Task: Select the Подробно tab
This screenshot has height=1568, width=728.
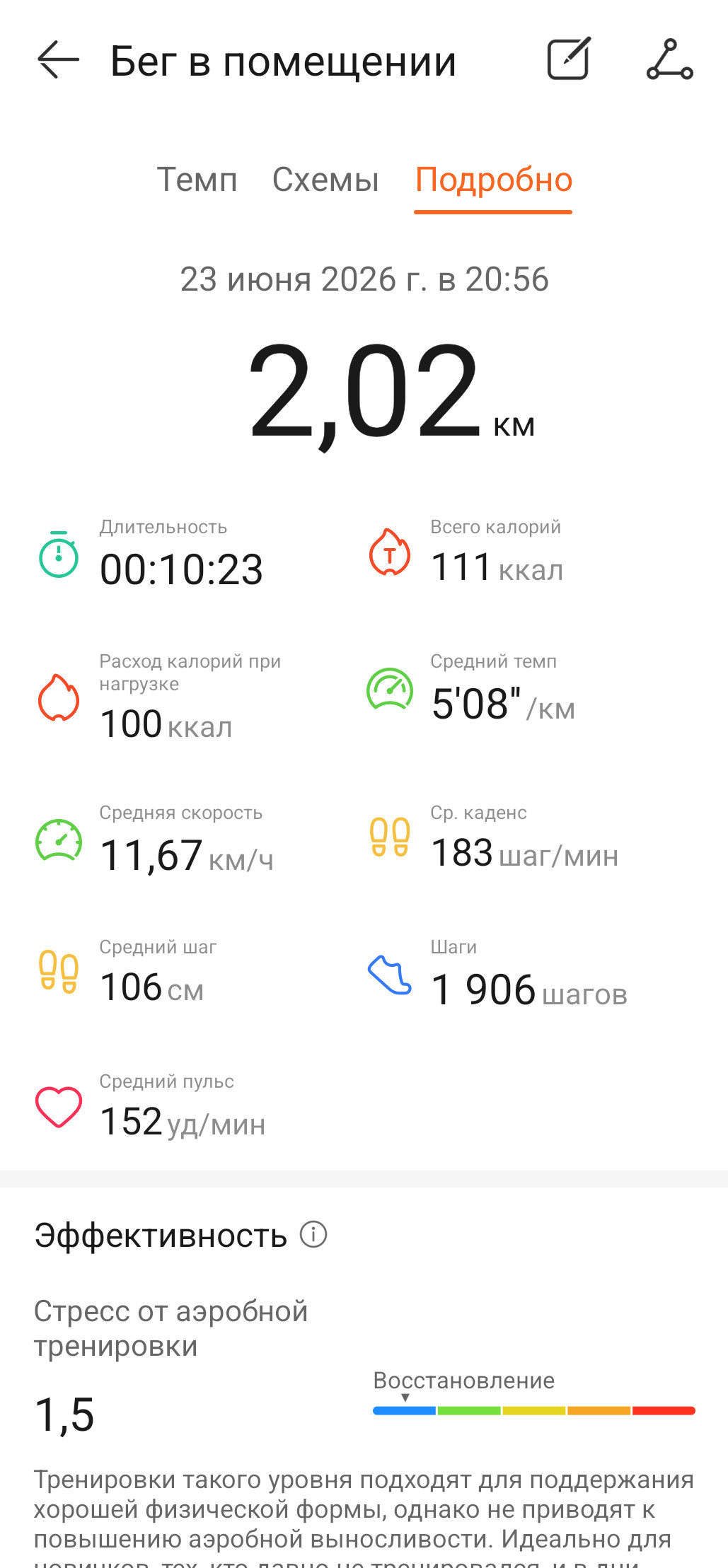Action: click(494, 181)
